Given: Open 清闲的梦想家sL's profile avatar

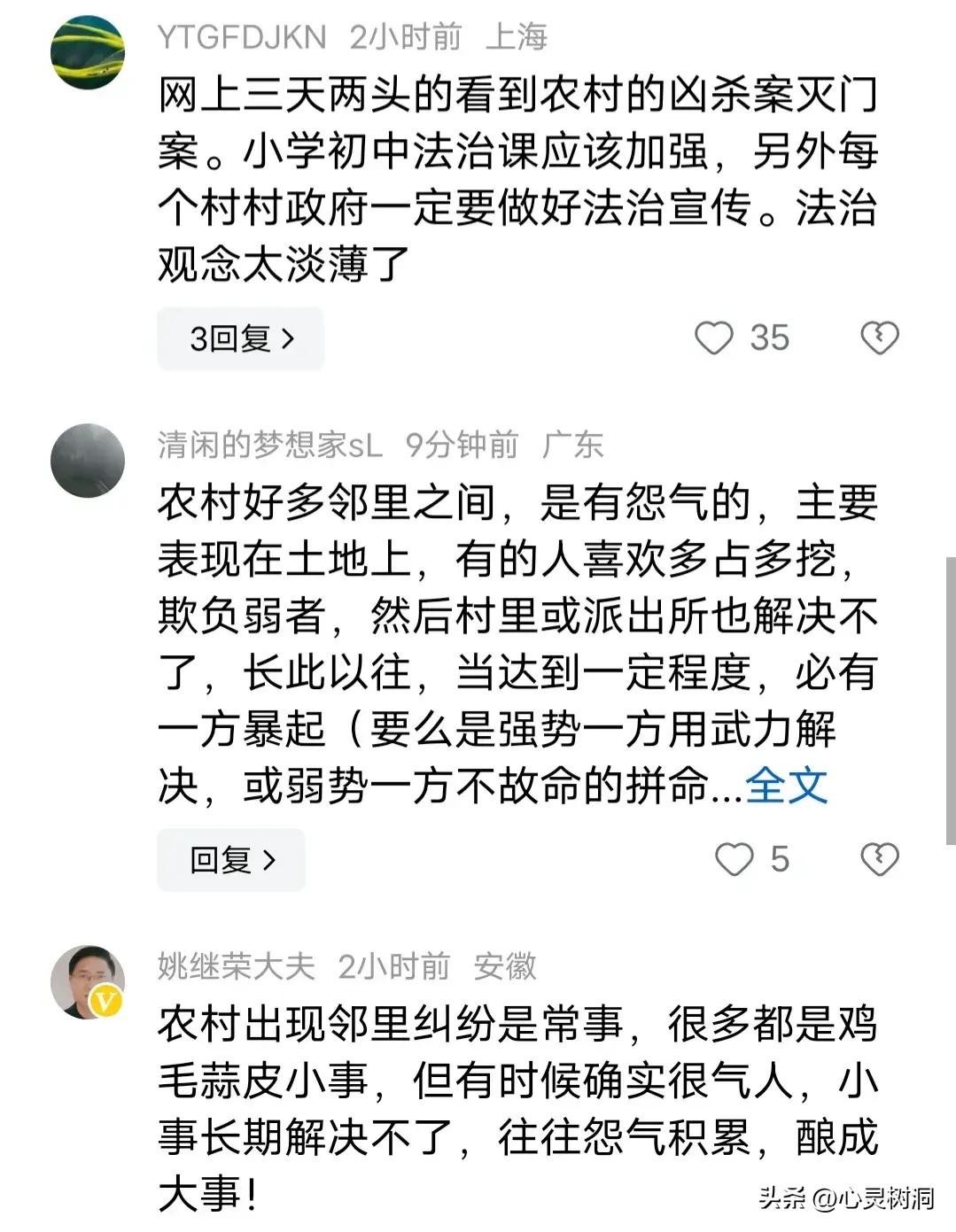Looking at the screenshot, I should [x=88, y=461].
